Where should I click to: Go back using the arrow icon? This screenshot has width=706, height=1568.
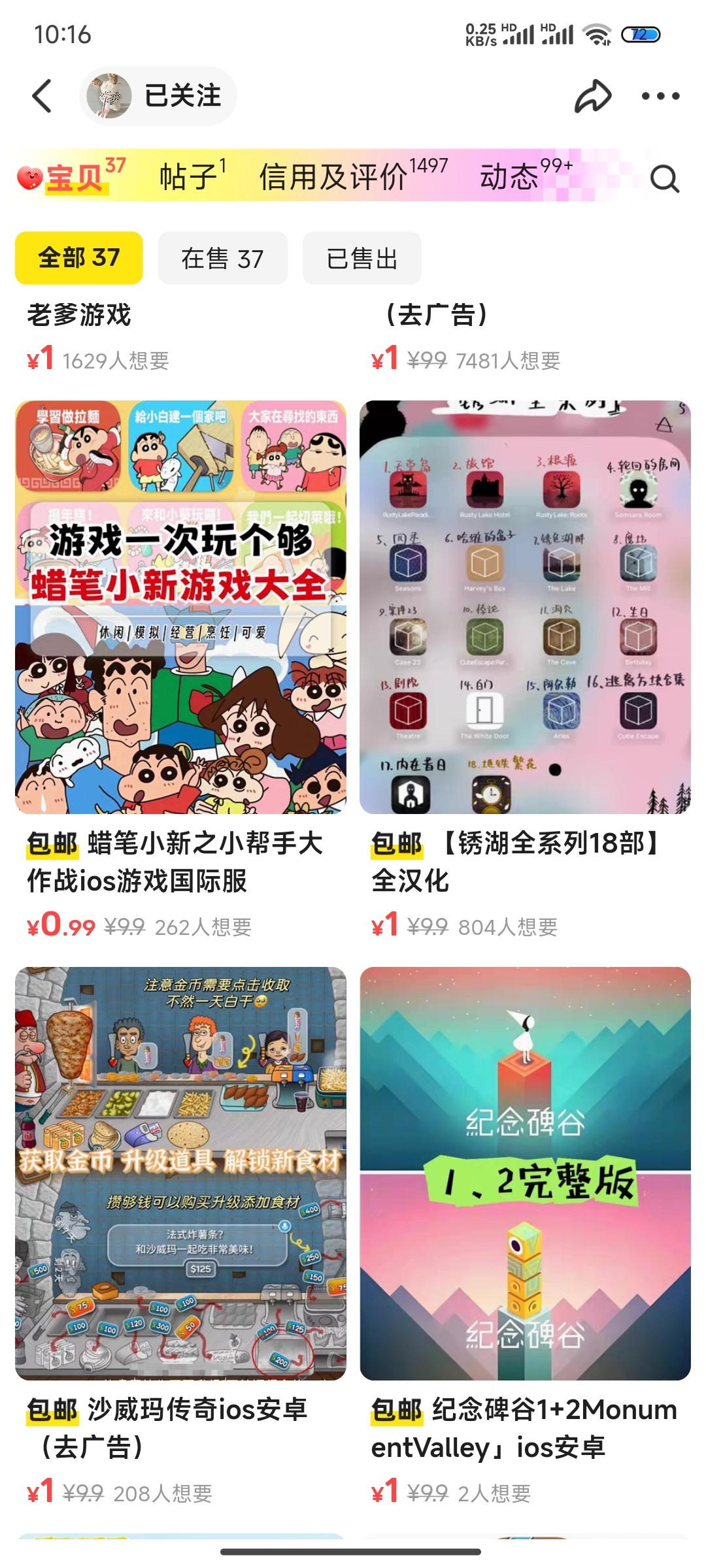[x=42, y=96]
